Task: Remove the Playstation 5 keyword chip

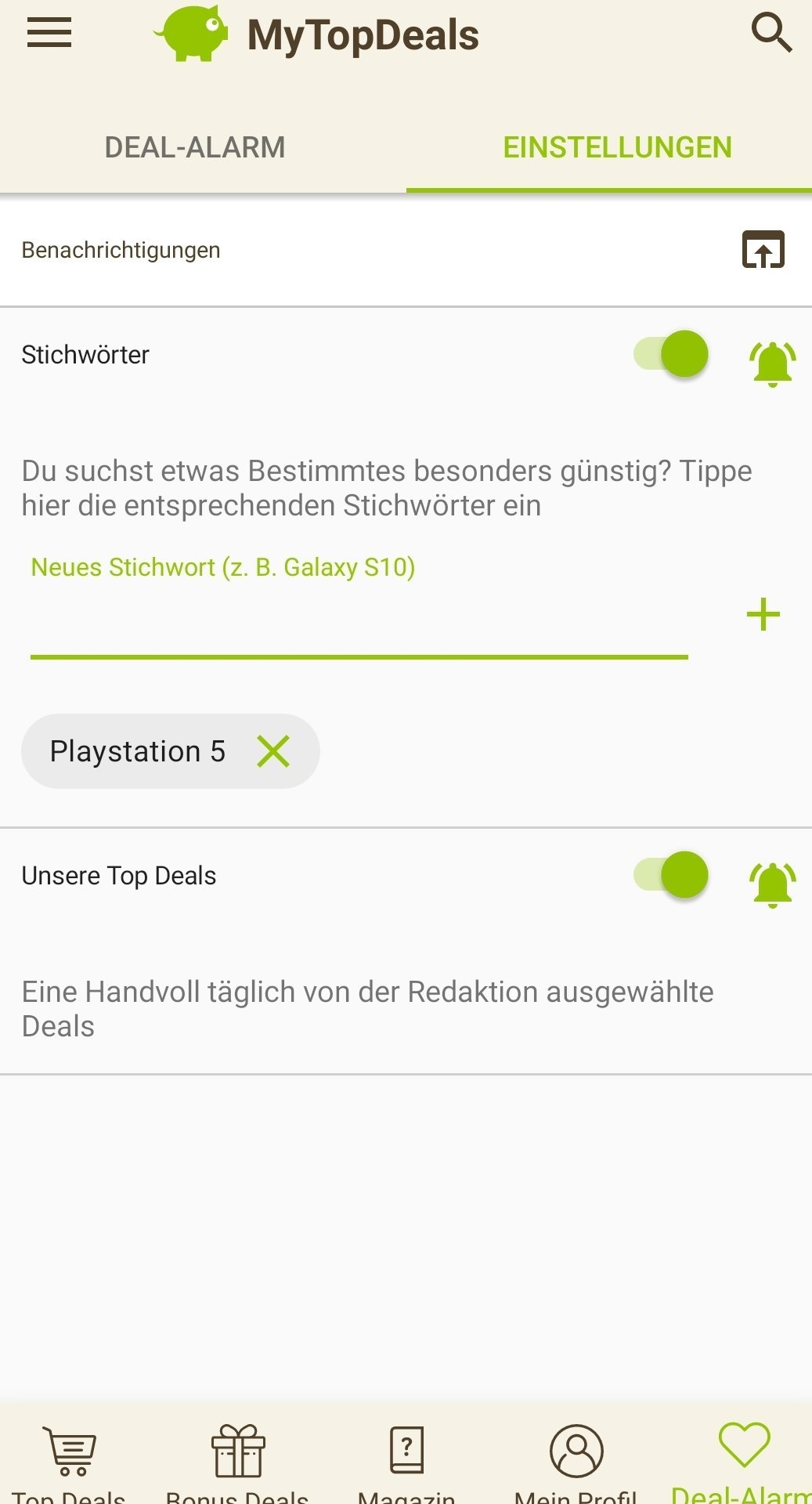Action: 273,751
